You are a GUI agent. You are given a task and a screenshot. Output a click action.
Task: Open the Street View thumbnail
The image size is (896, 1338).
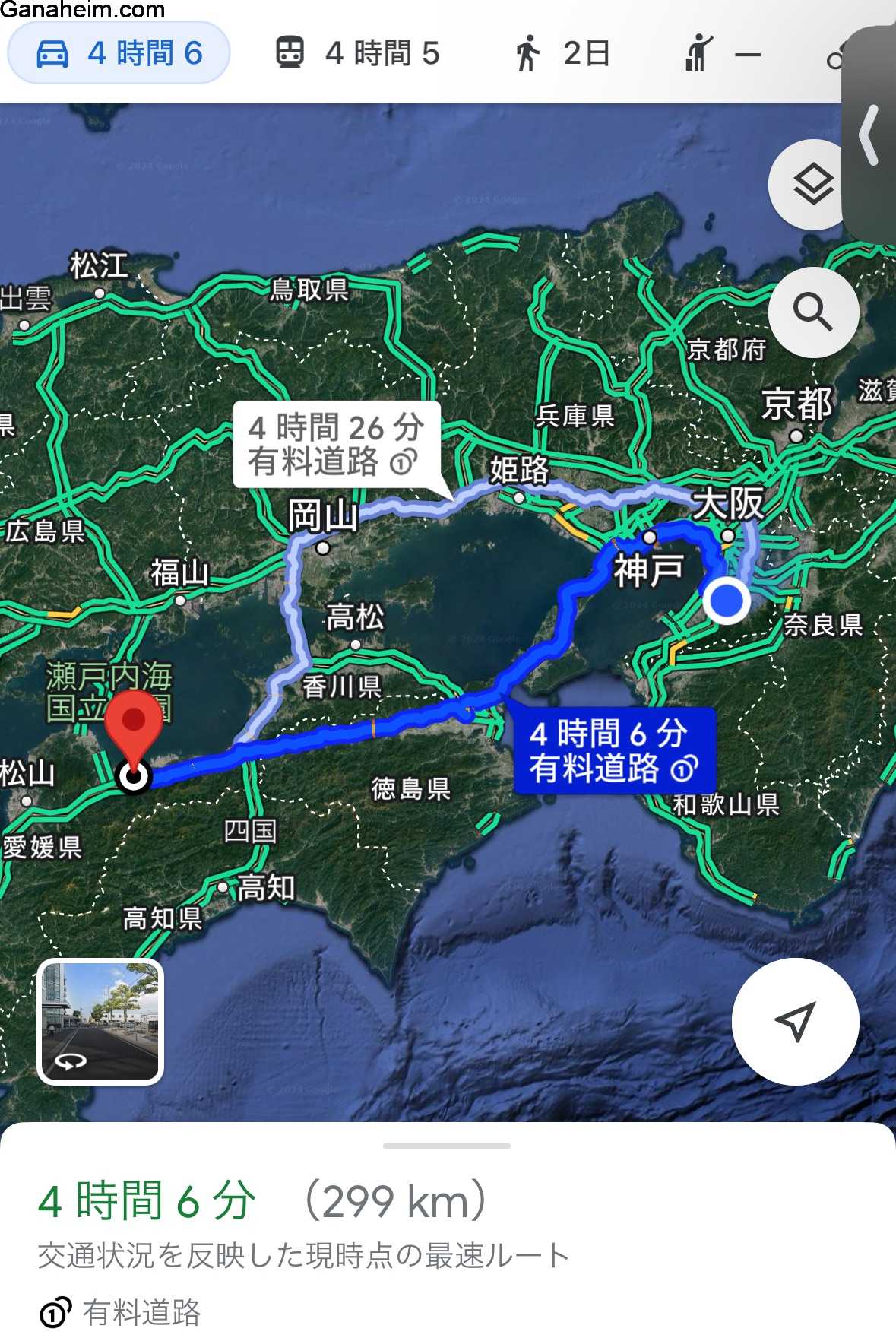pos(100,1021)
